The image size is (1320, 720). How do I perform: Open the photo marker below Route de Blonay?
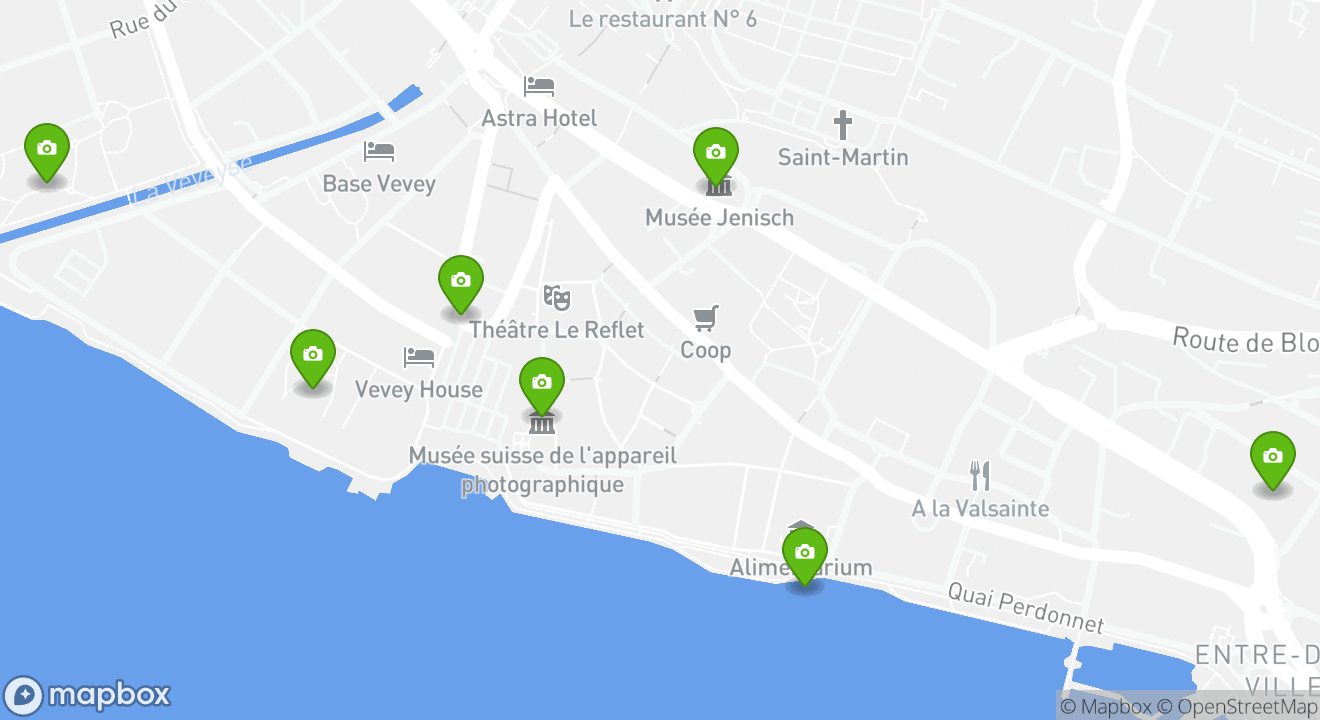(x=1272, y=458)
